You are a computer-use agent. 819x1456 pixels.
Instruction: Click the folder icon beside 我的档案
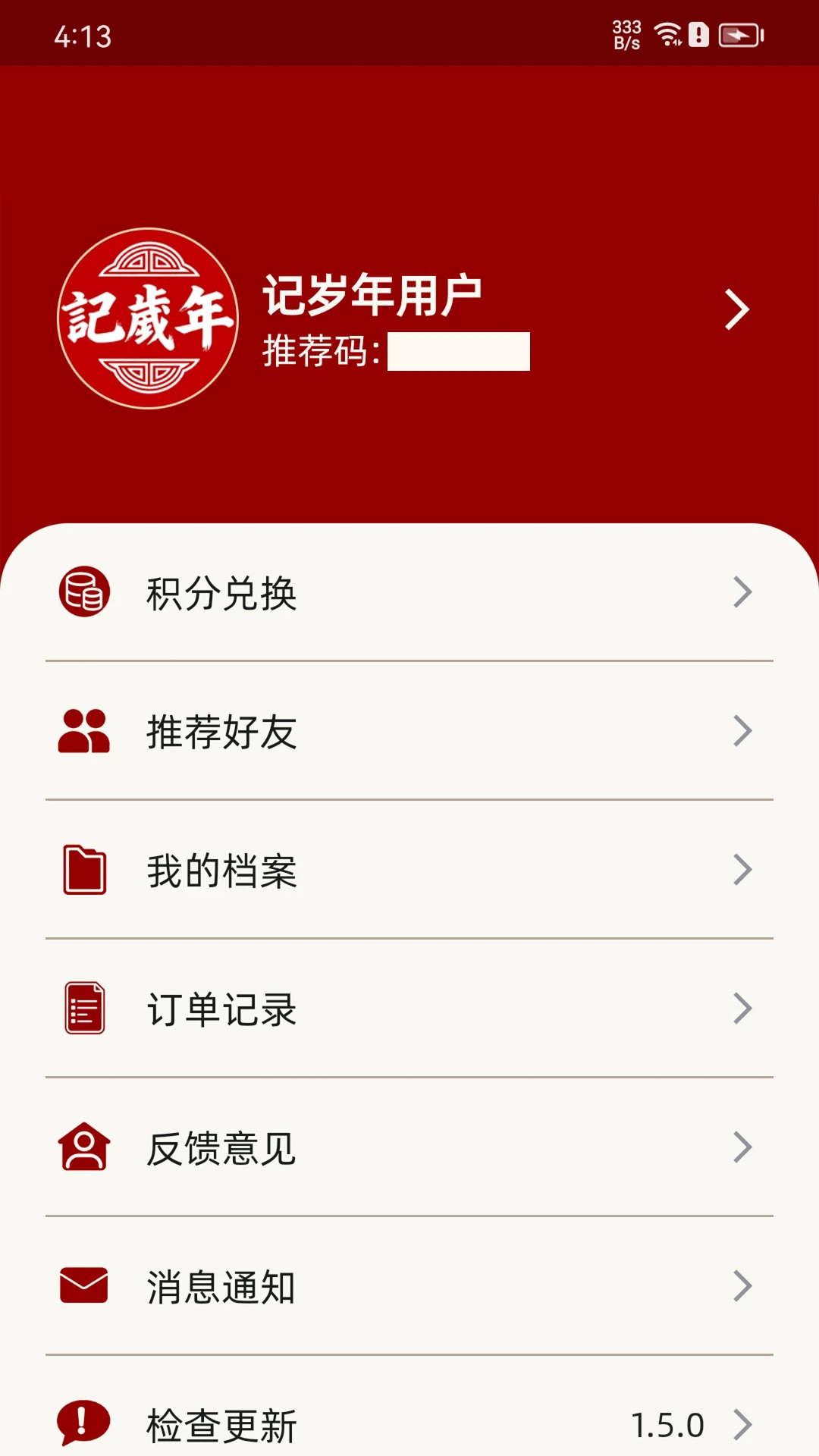[83, 871]
